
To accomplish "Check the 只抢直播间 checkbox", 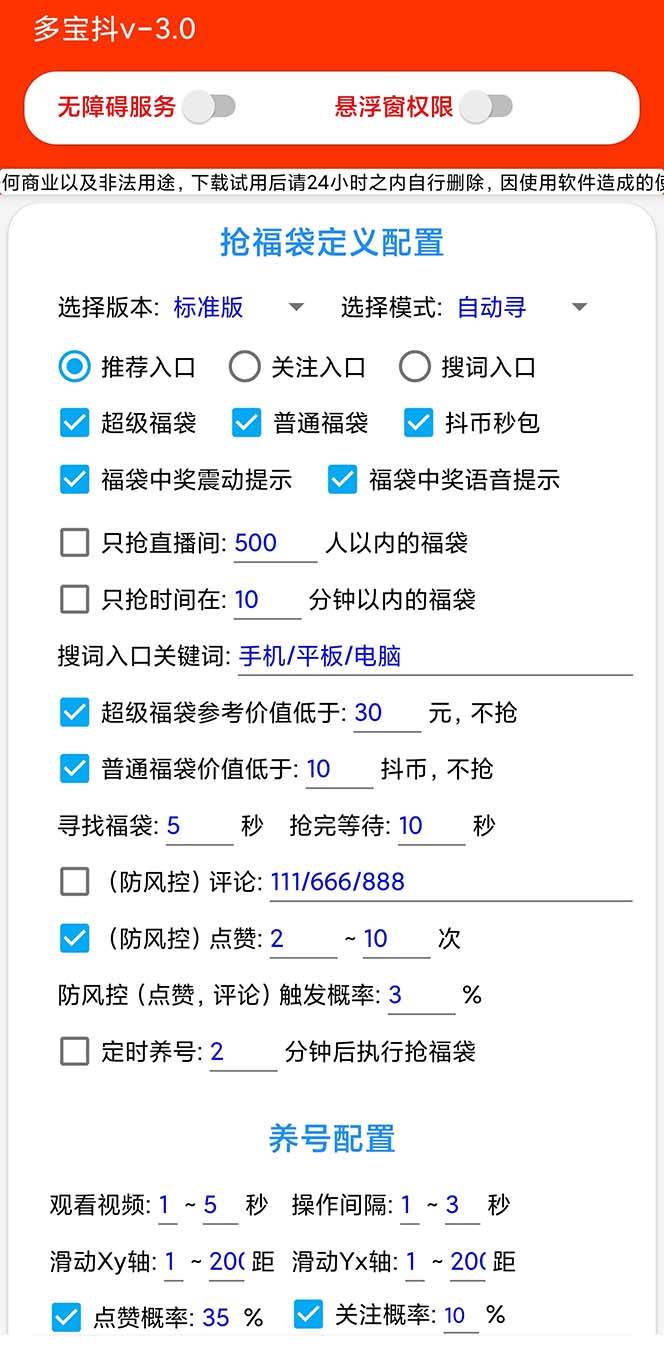I will coord(75,543).
